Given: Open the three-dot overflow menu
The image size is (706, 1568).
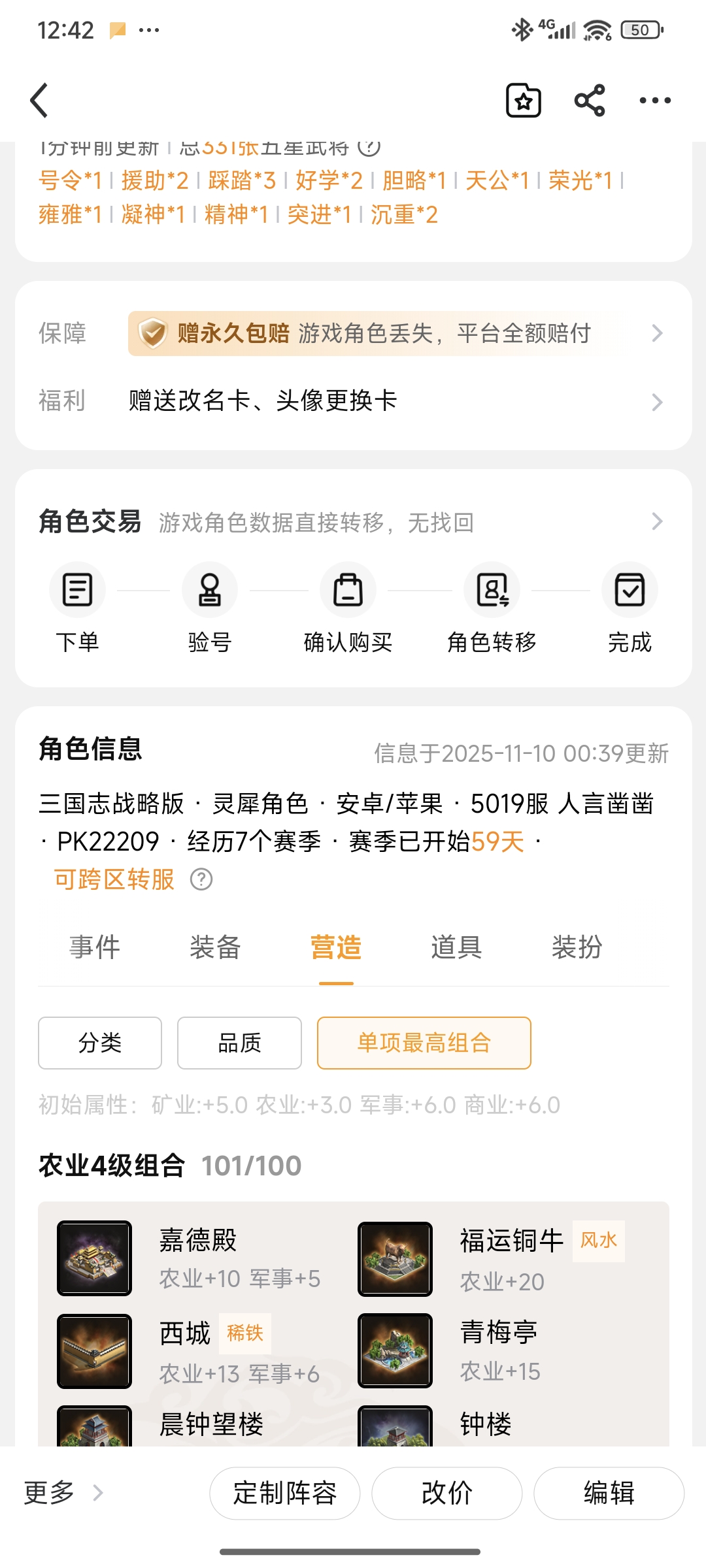Looking at the screenshot, I should (x=654, y=101).
